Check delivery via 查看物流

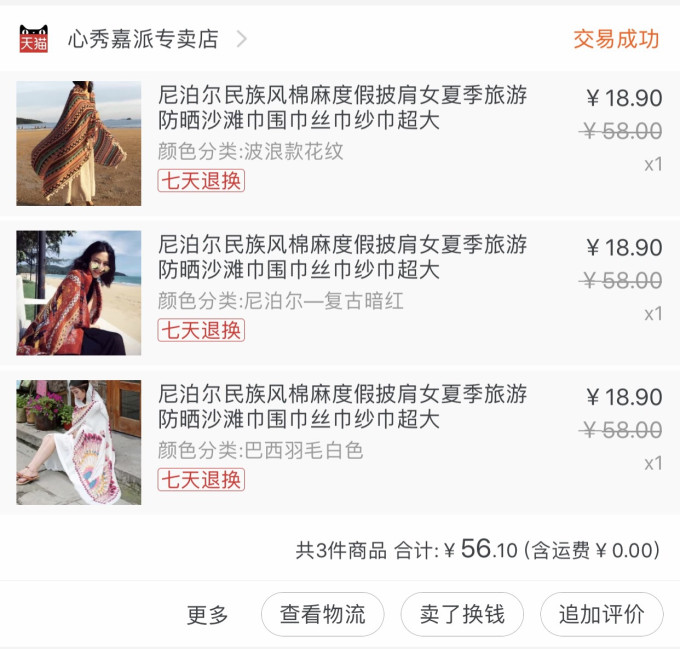[323, 614]
